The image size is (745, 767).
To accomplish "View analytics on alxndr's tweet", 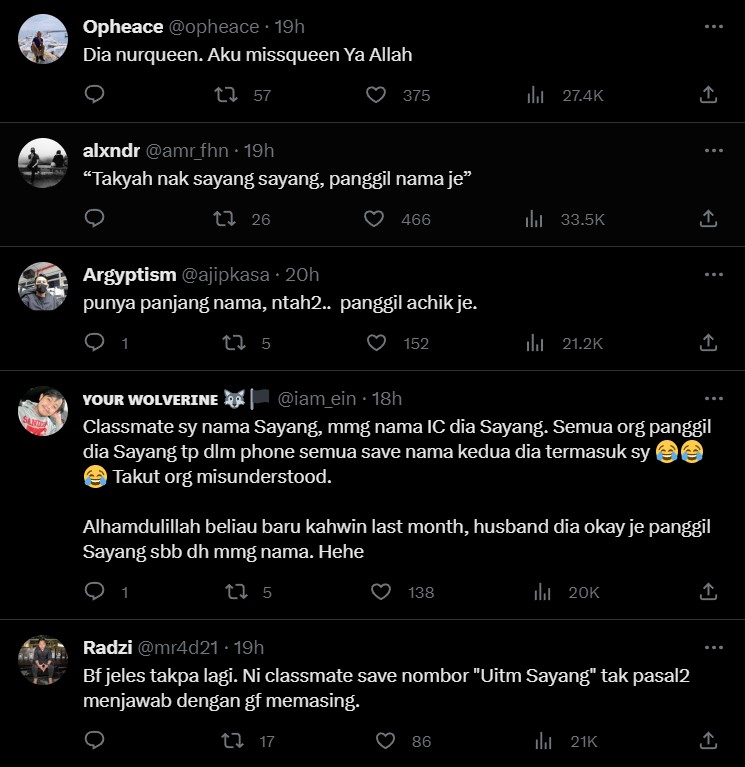I will (x=535, y=218).
